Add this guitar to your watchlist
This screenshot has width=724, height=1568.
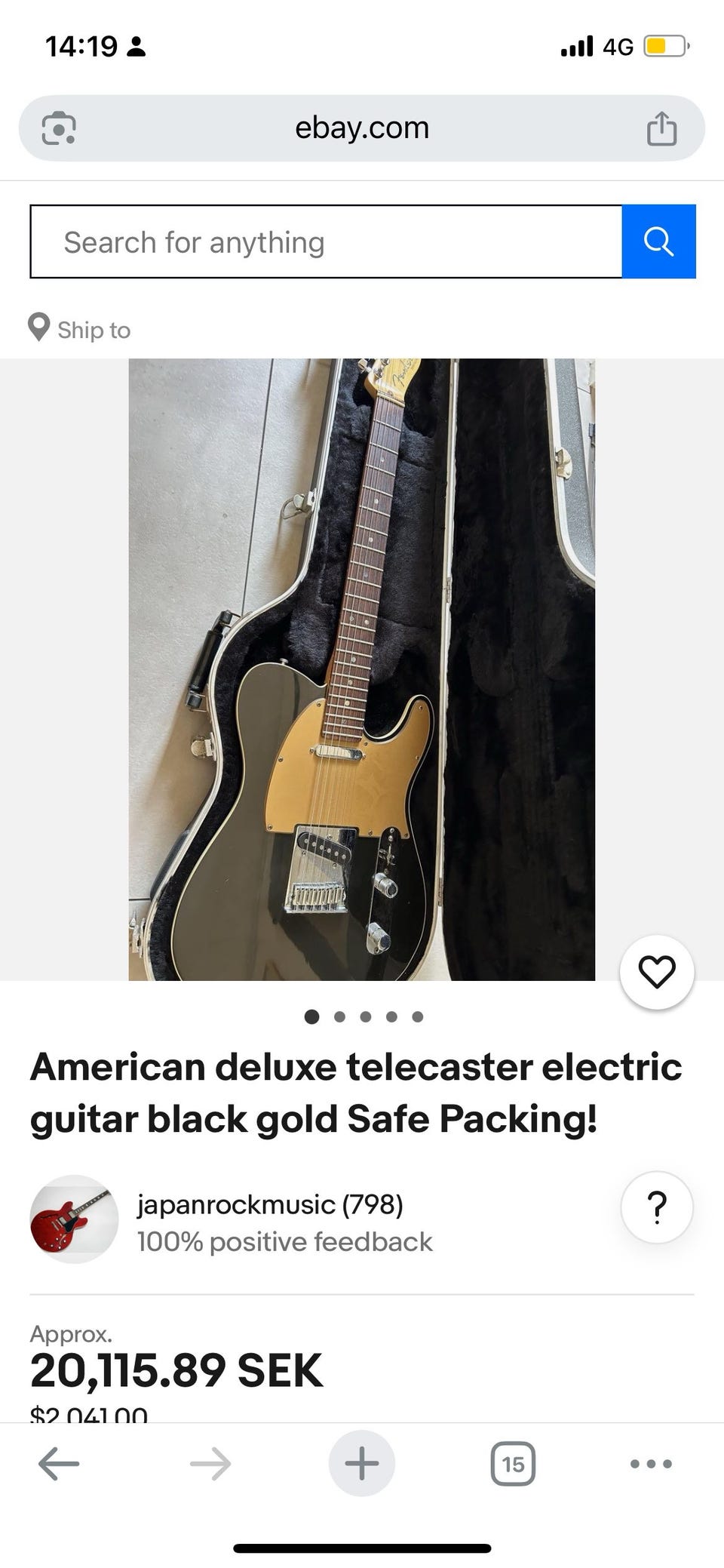[x=657, y=972]
